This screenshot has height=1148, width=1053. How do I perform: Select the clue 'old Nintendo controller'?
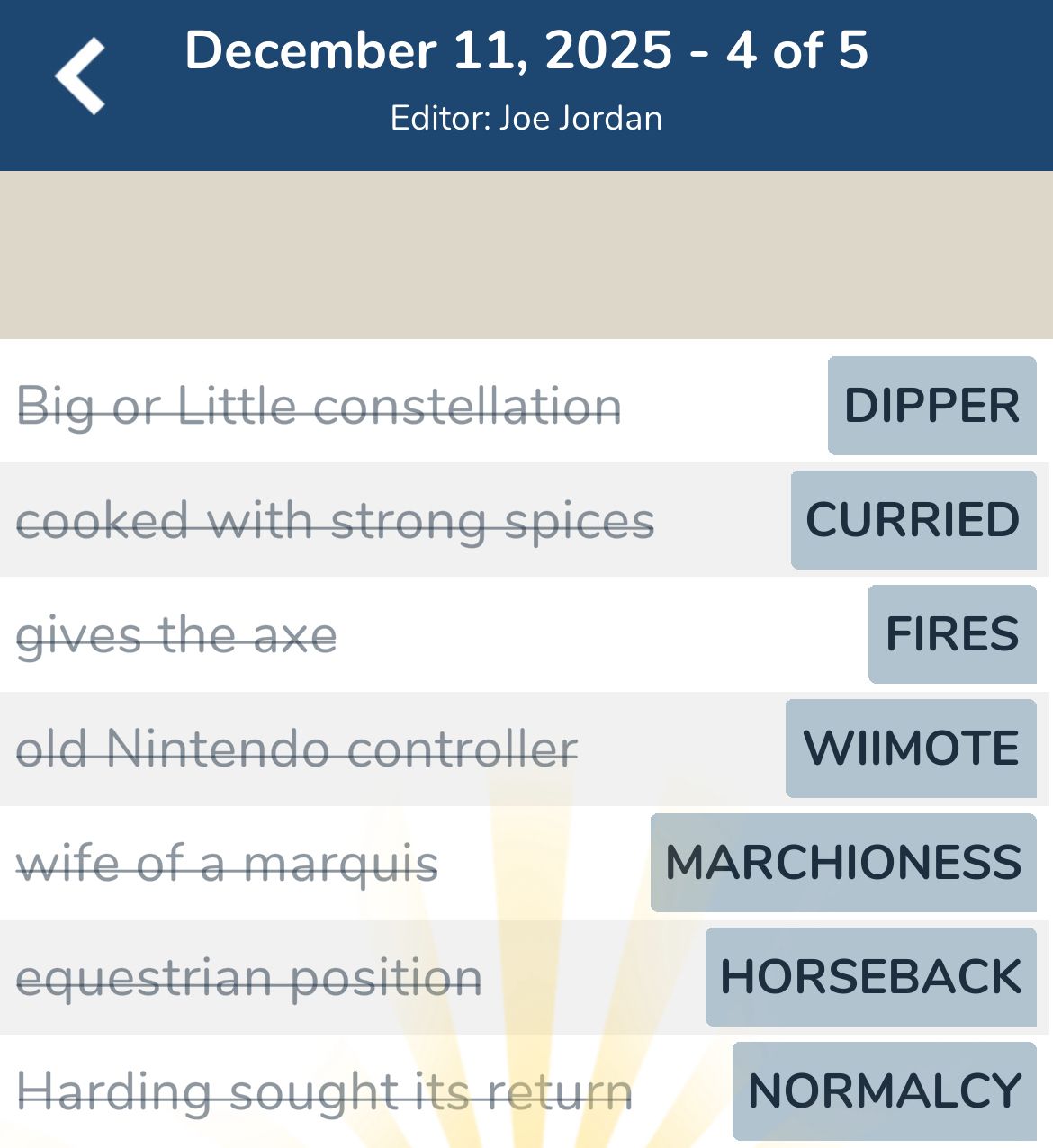[x=299, y=748]
